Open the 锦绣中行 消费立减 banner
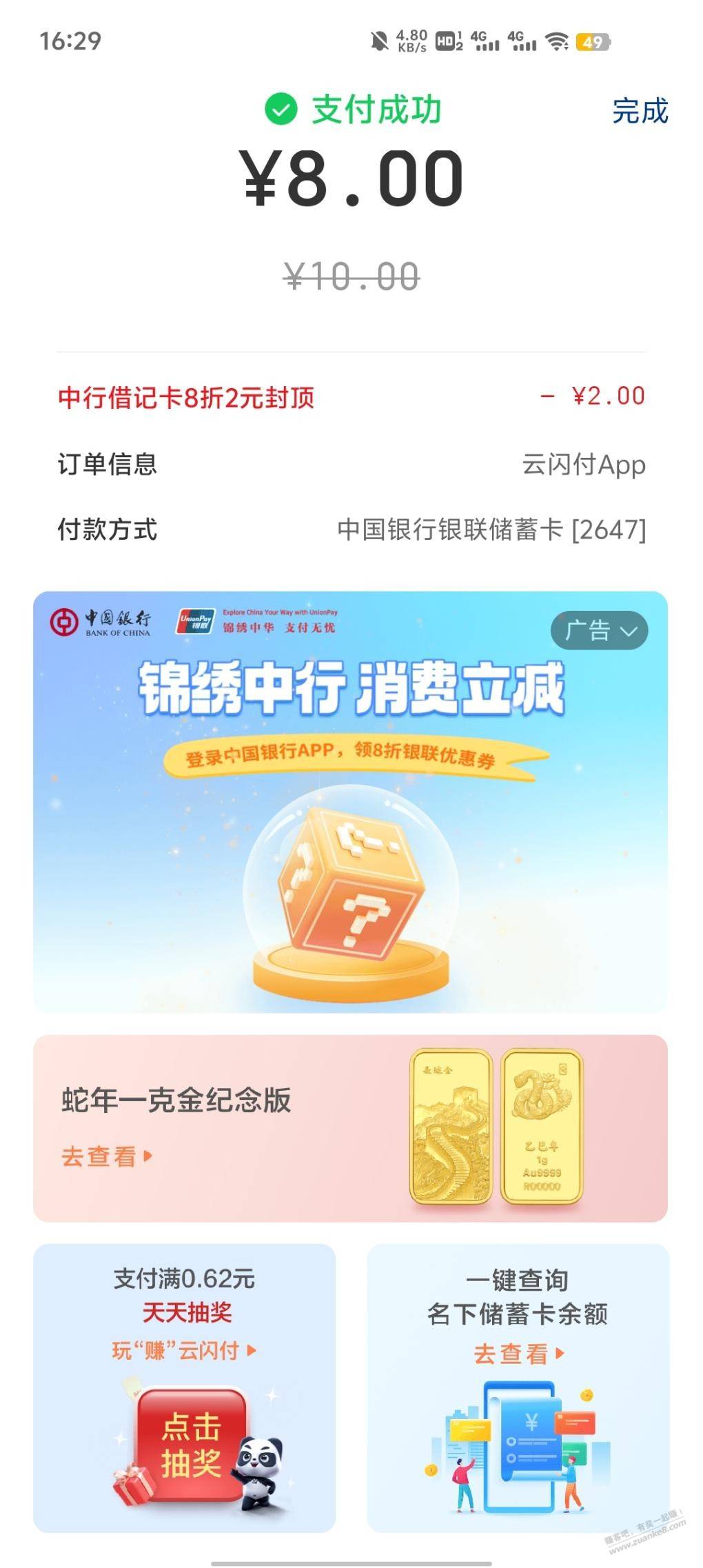Image resolution: width=703 pixels, height=1568 pixels. coord(350,801)
